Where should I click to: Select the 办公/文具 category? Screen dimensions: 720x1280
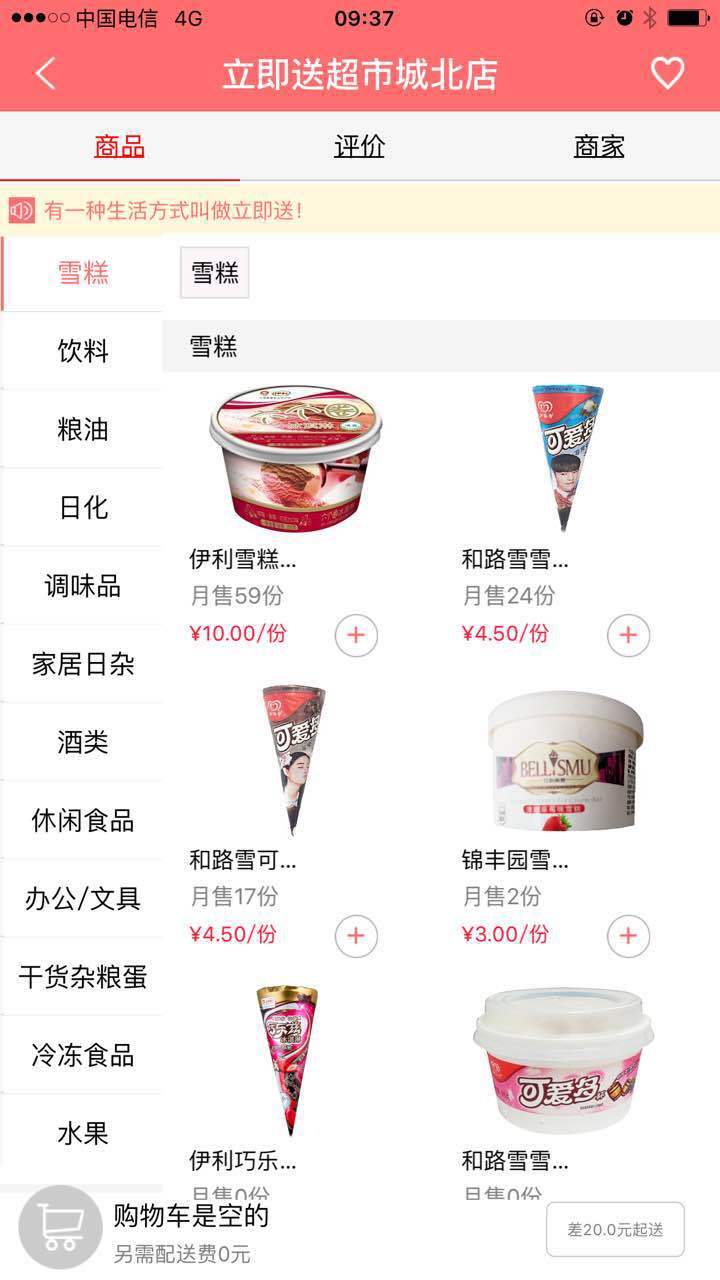83,898
